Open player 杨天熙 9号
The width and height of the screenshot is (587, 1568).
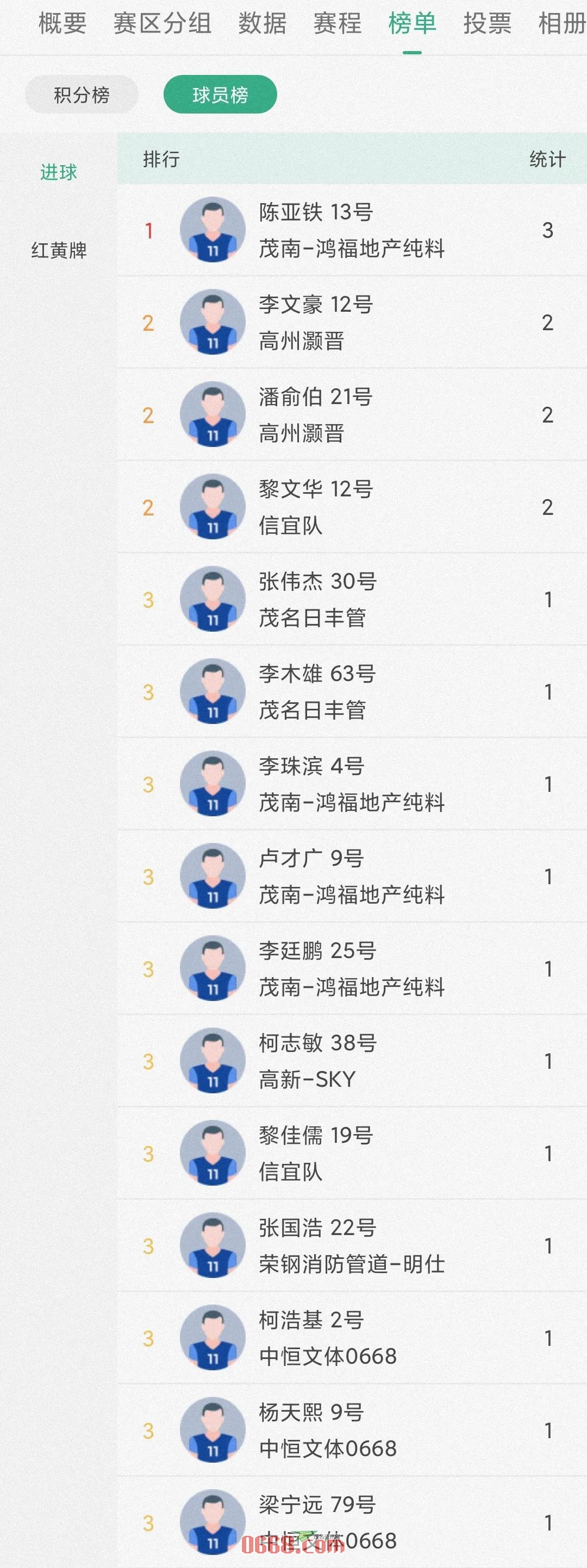coord(351,1431)
